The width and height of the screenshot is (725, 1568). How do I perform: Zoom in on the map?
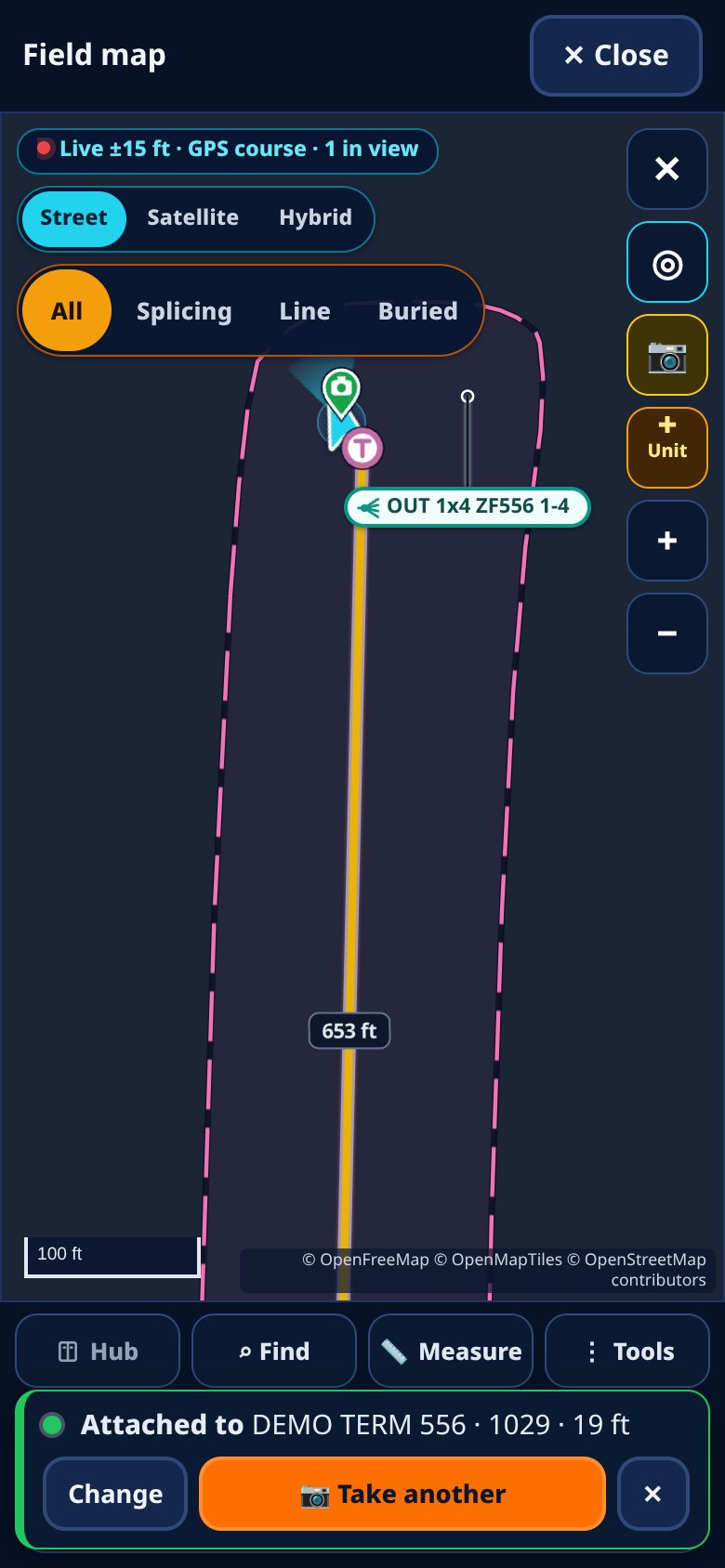(x=667, y=541)
